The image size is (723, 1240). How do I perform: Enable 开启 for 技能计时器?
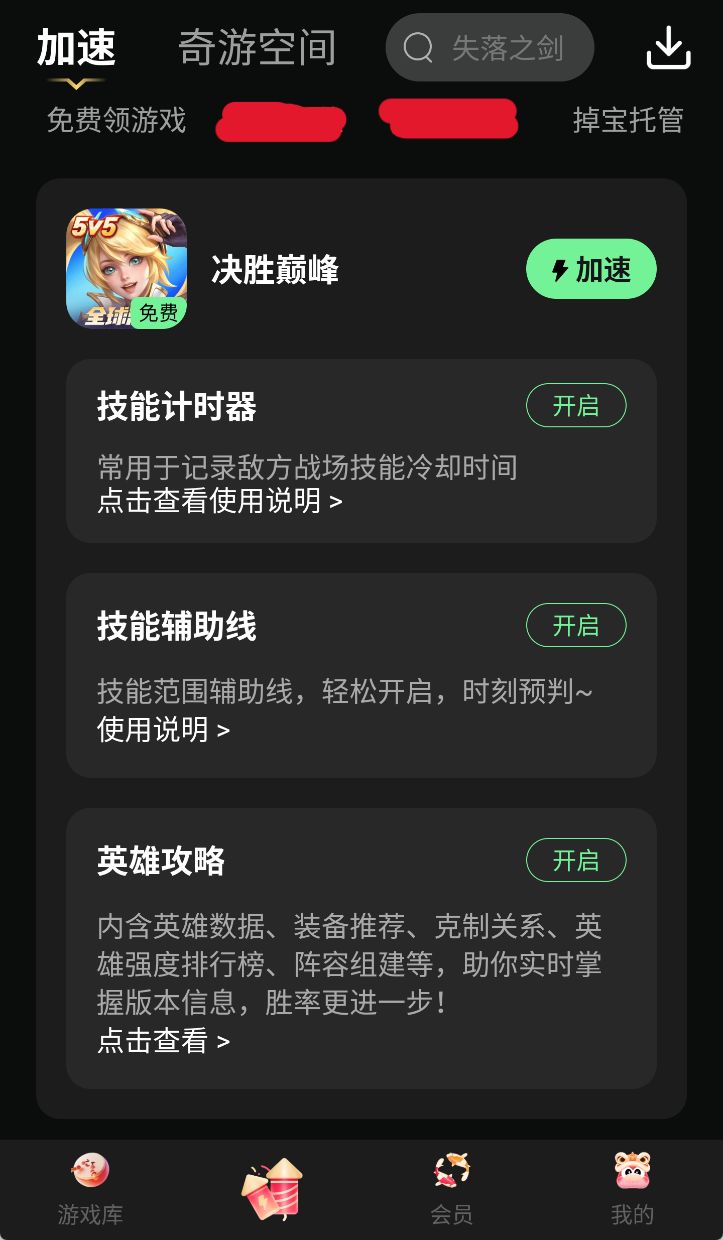(x=576, y=406)
